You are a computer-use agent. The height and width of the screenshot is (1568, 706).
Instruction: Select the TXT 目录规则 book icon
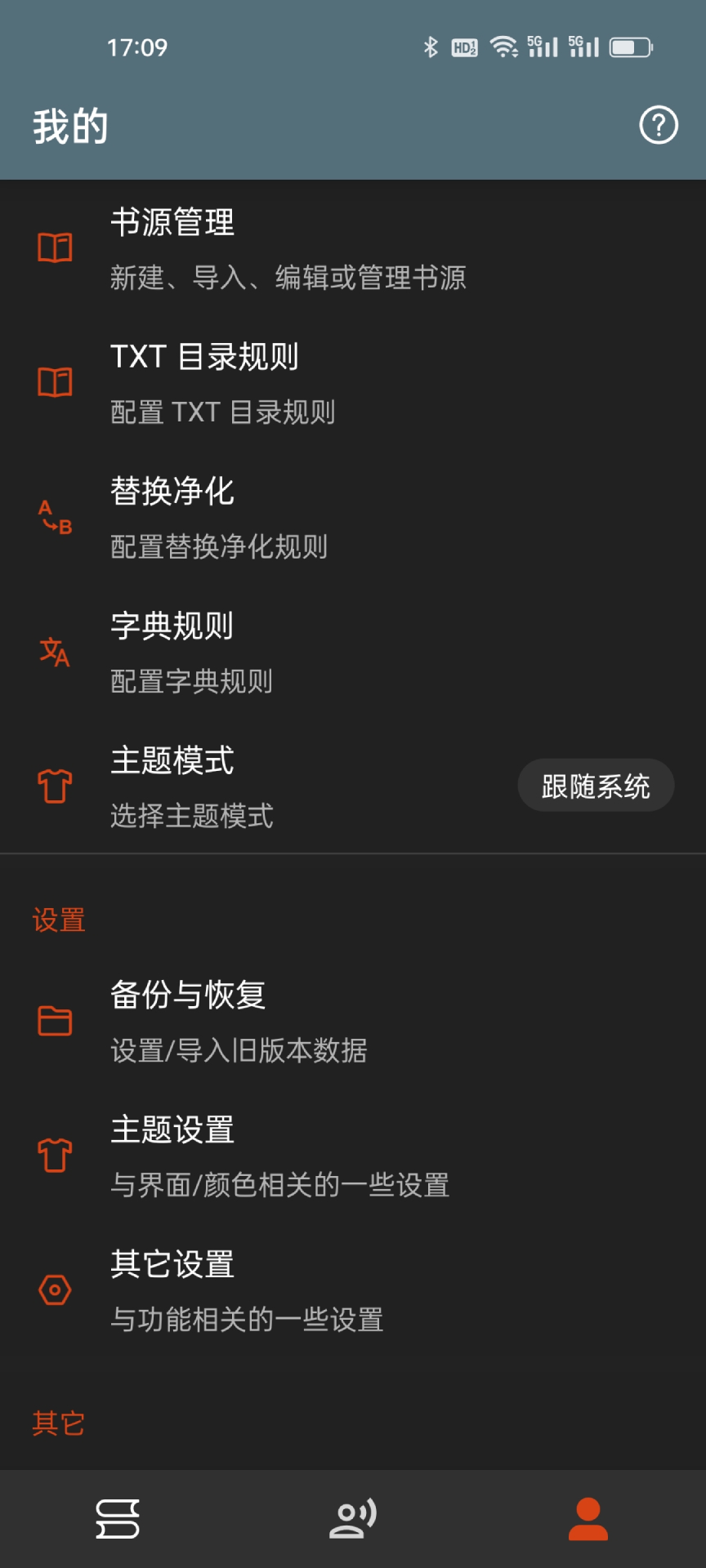54,381
